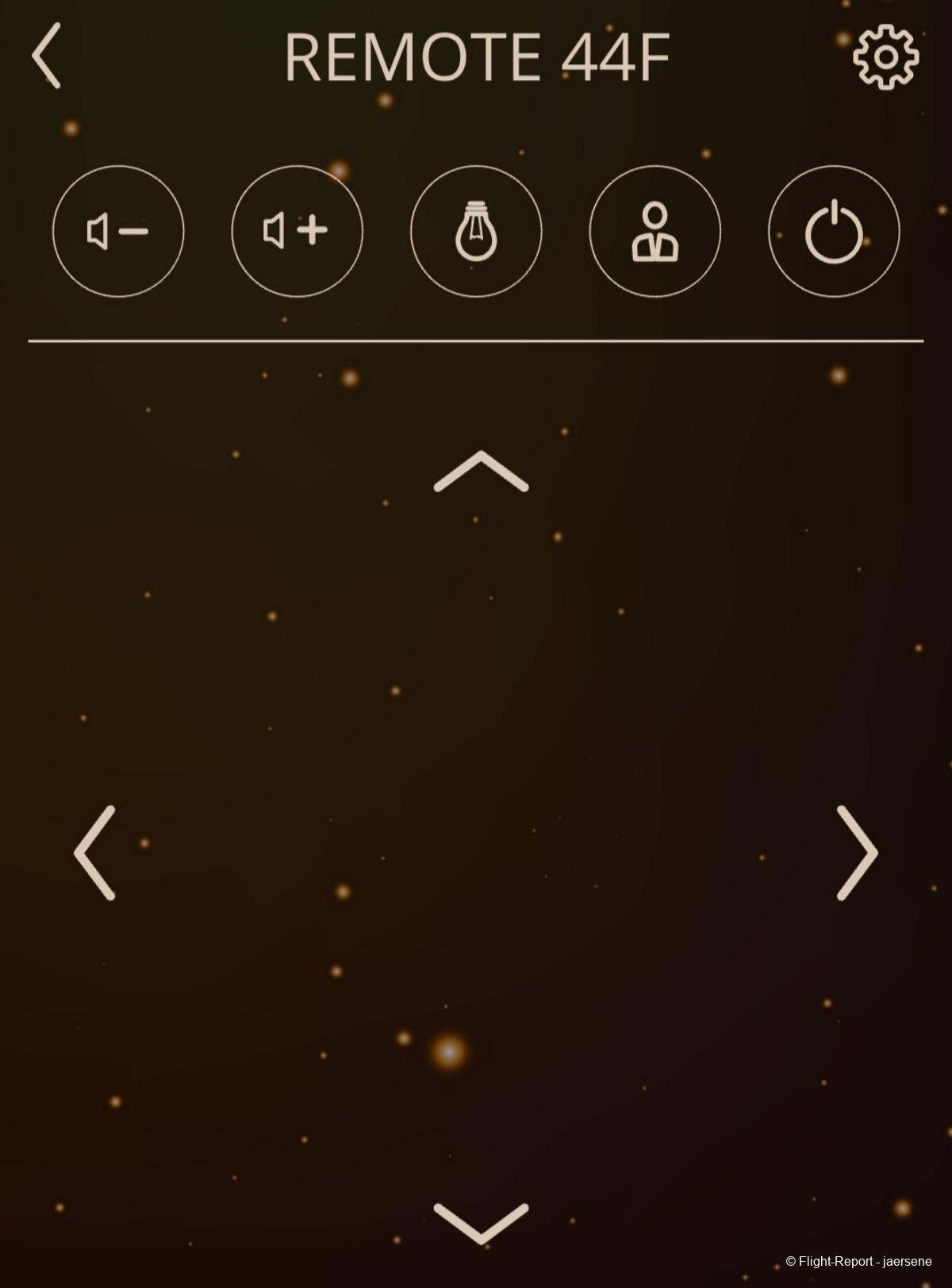Image resolution: width=952 pixels, height=1288 pixels.
Task: Call the flight attendant
Action: tap(654, 231)
